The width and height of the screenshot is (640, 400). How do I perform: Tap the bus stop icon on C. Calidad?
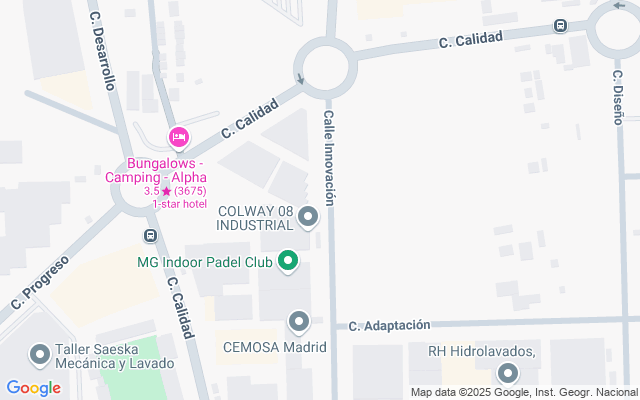pos(560,27)
